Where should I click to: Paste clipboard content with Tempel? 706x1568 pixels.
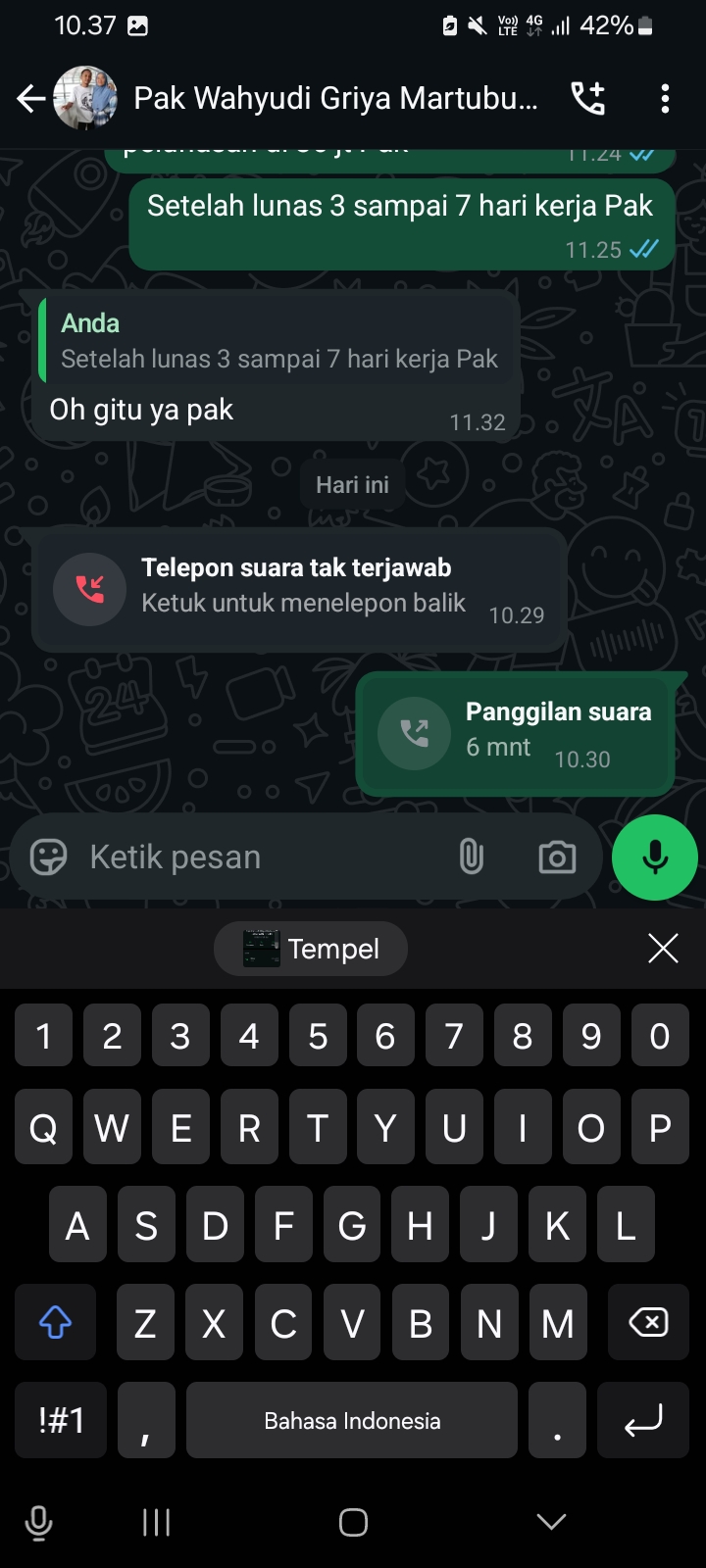pyautogui.click(x=311, y=949)
